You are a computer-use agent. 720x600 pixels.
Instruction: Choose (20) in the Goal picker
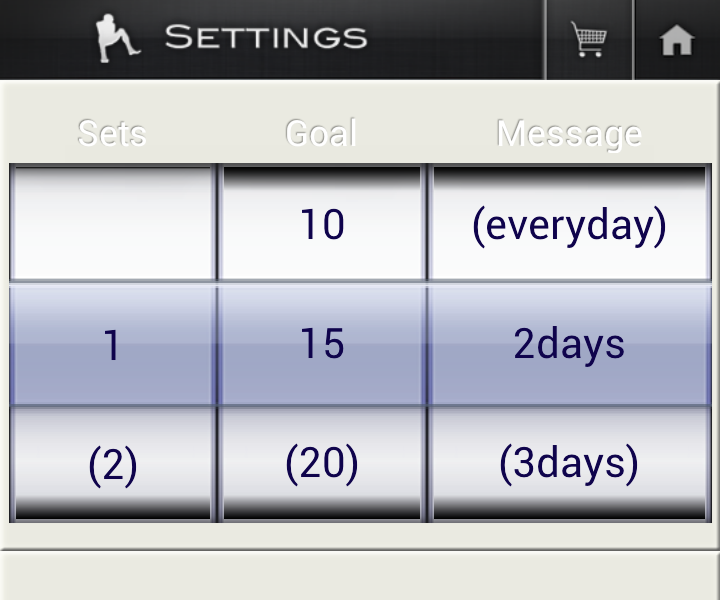tap(322, 464)
